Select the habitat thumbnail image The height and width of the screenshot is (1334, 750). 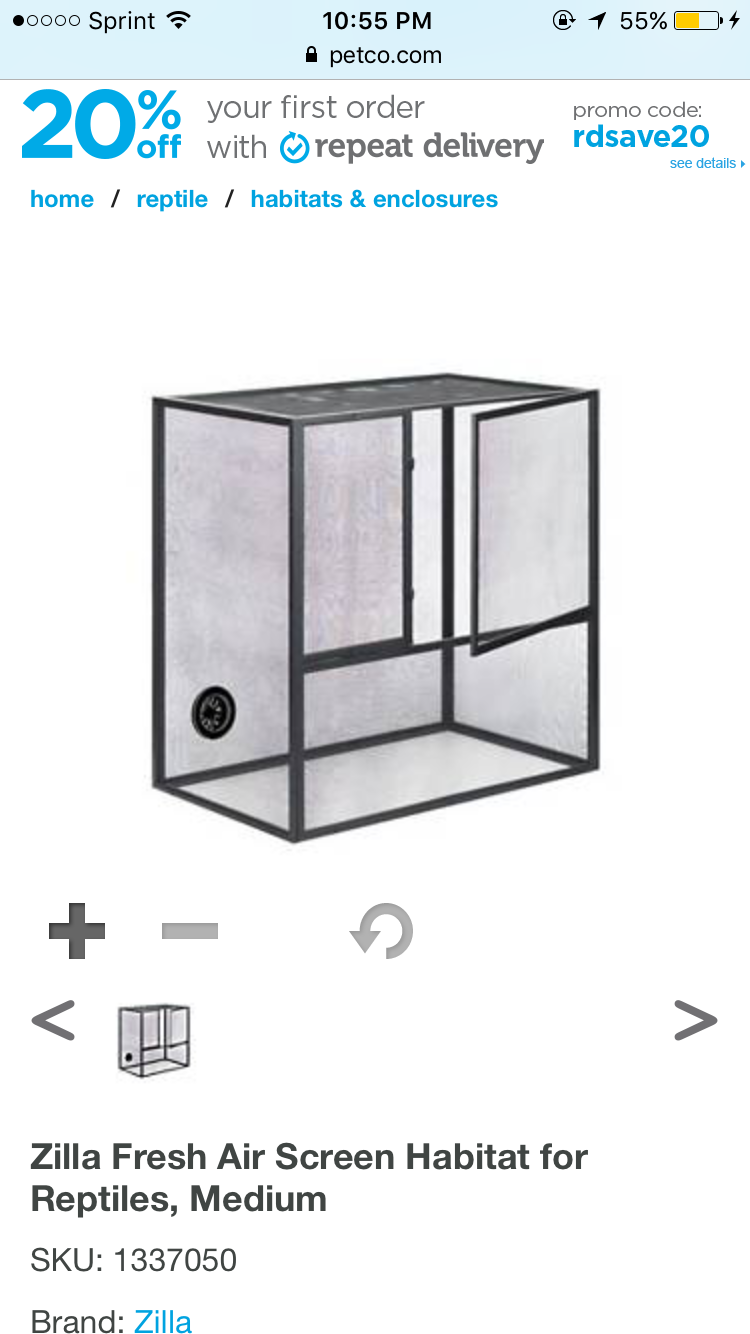click(x=154, y=1040)
